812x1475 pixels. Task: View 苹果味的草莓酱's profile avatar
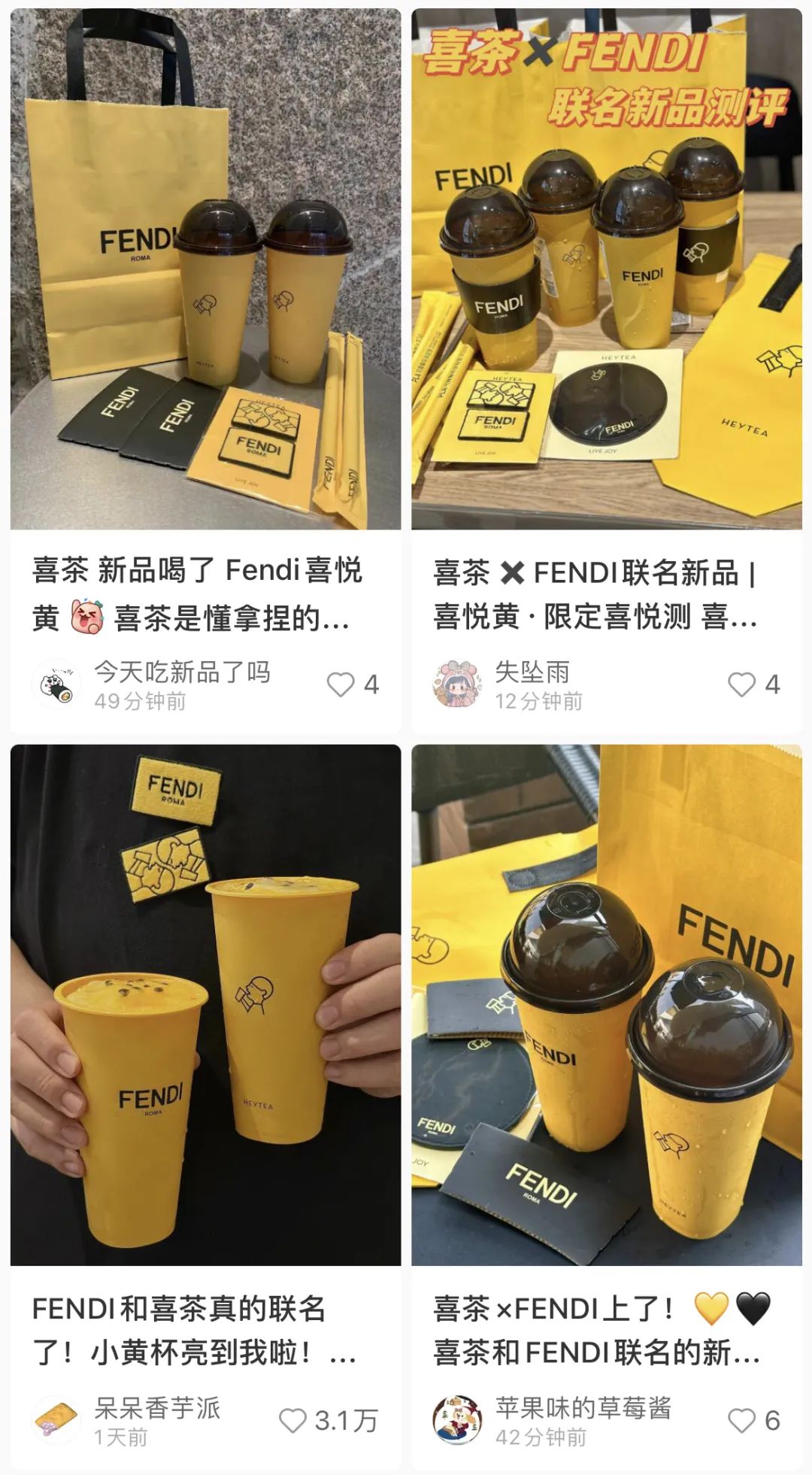458,1421
